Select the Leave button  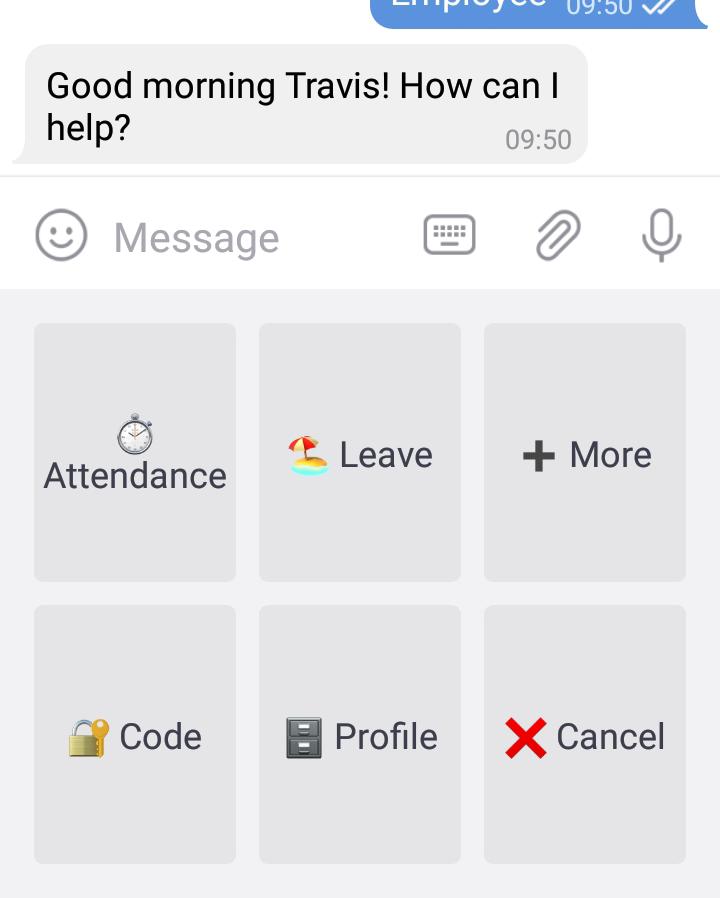click(x=360, y=452)
